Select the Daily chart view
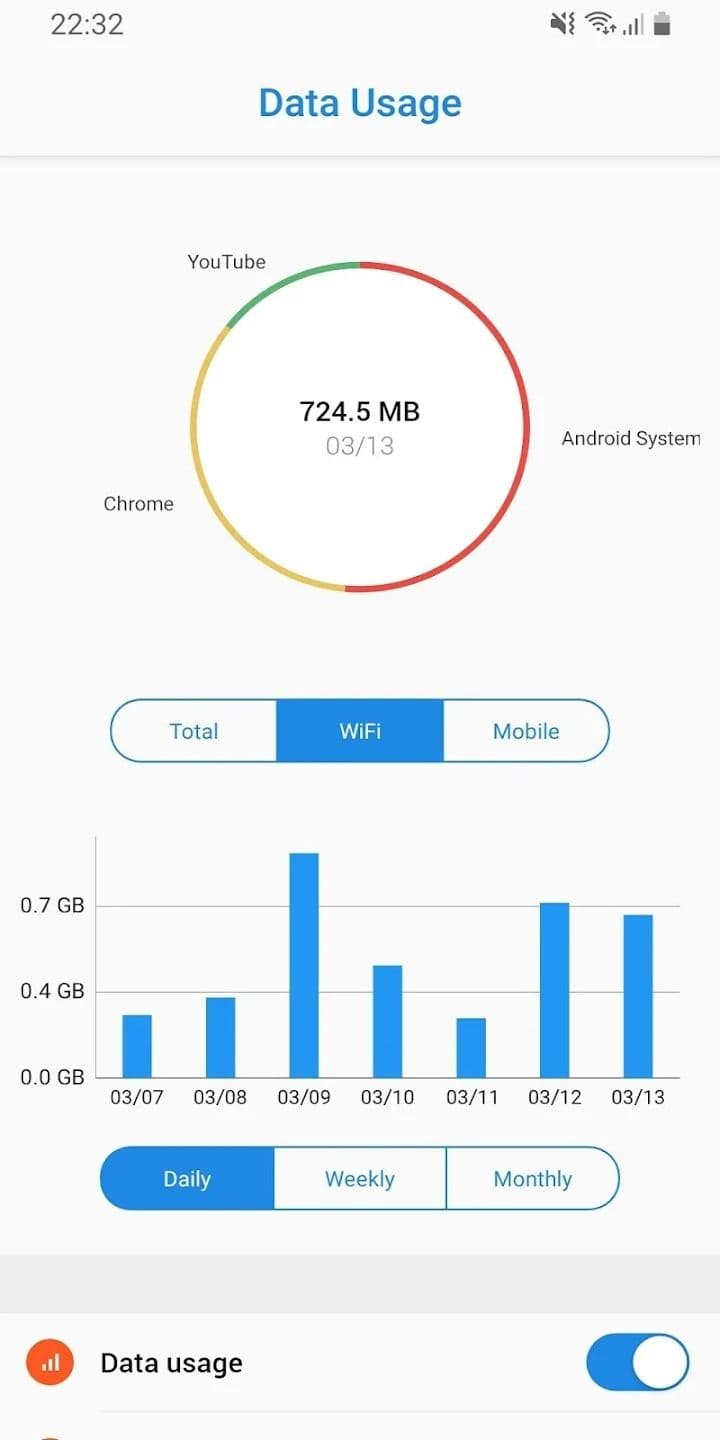 click(187, 1179)
